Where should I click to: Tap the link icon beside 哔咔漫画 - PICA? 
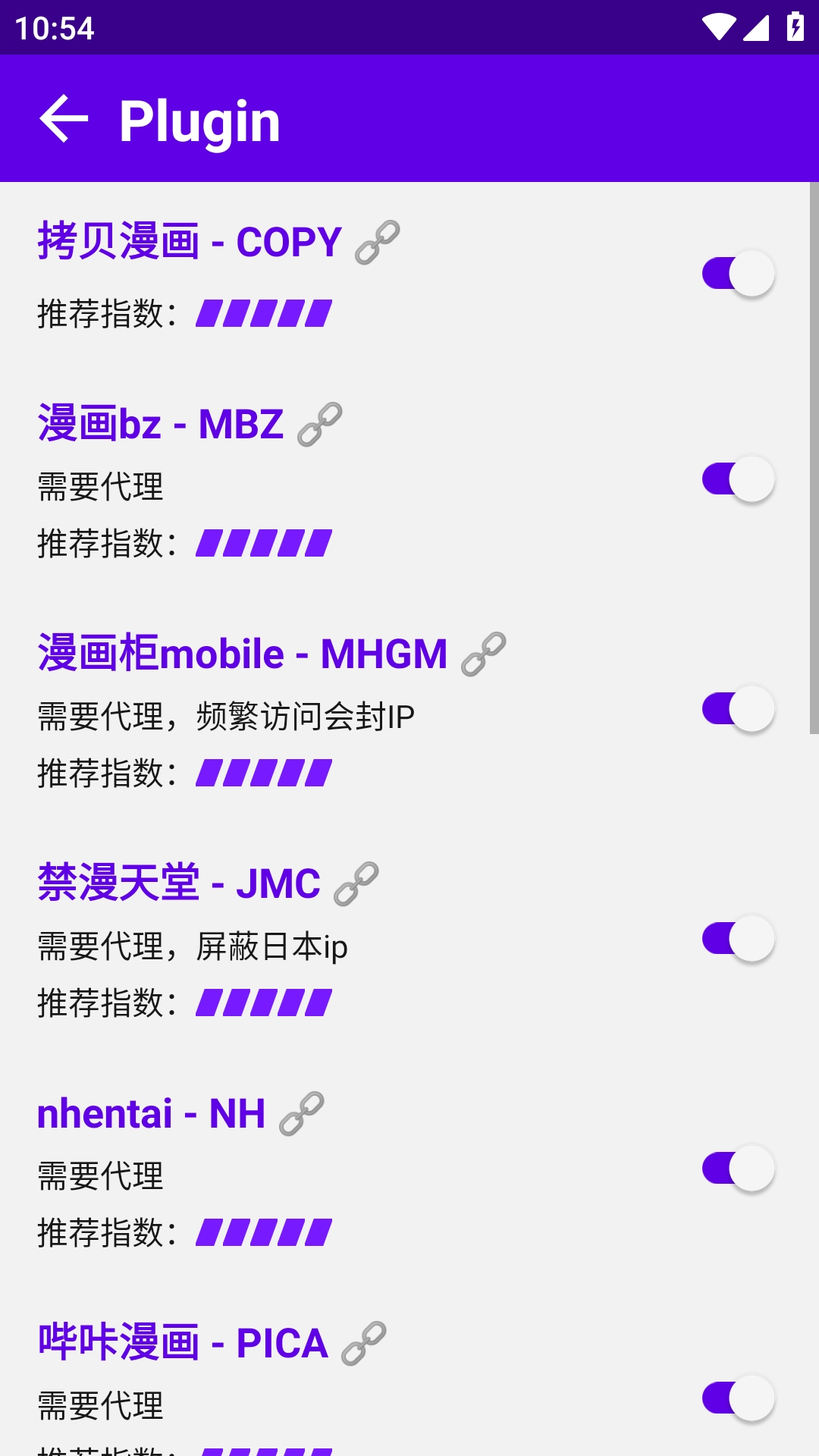pos(364,1344)
